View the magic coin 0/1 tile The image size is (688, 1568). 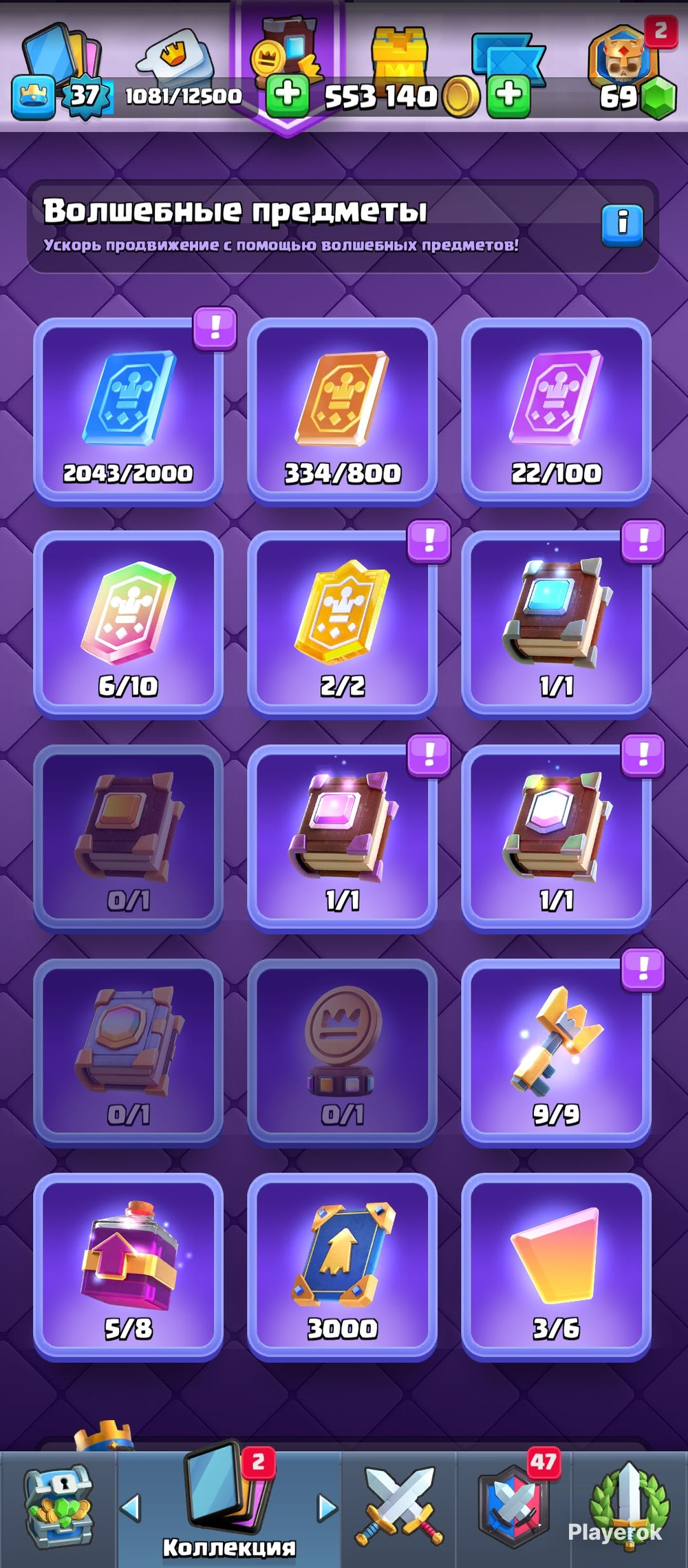[342, 1052]
